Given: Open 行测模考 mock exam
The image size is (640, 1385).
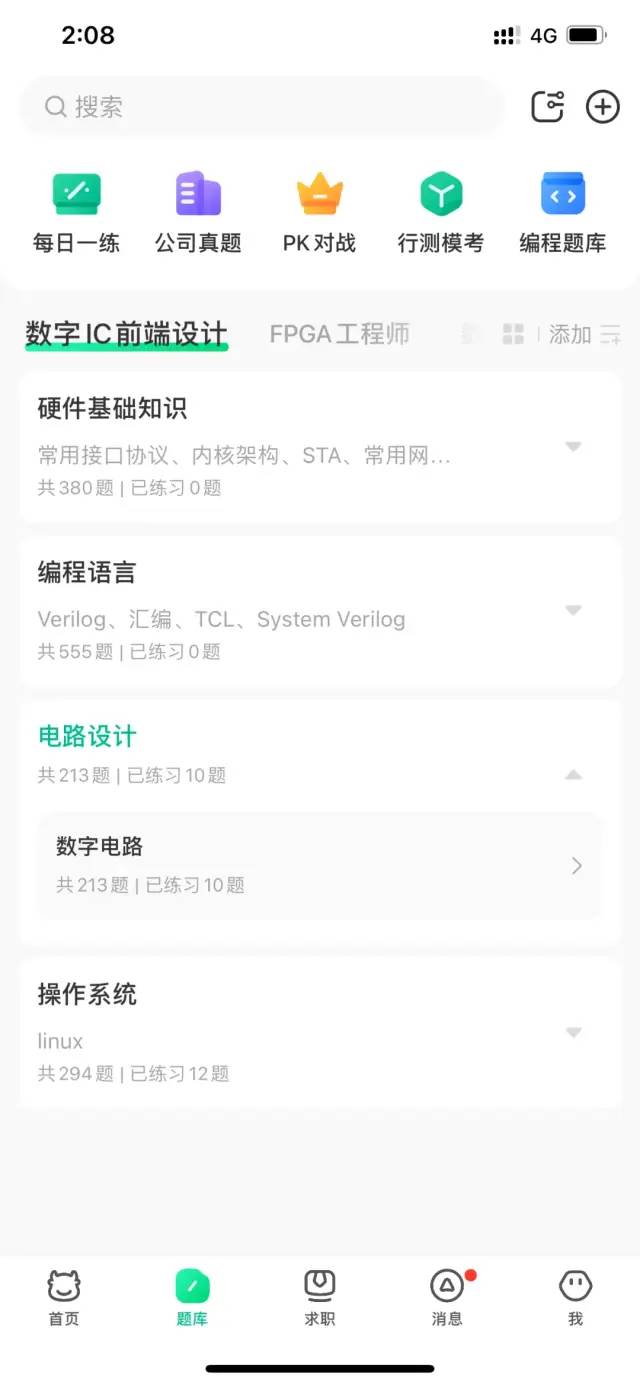Looking at the screenshot, I should click(x=441, y=213).
